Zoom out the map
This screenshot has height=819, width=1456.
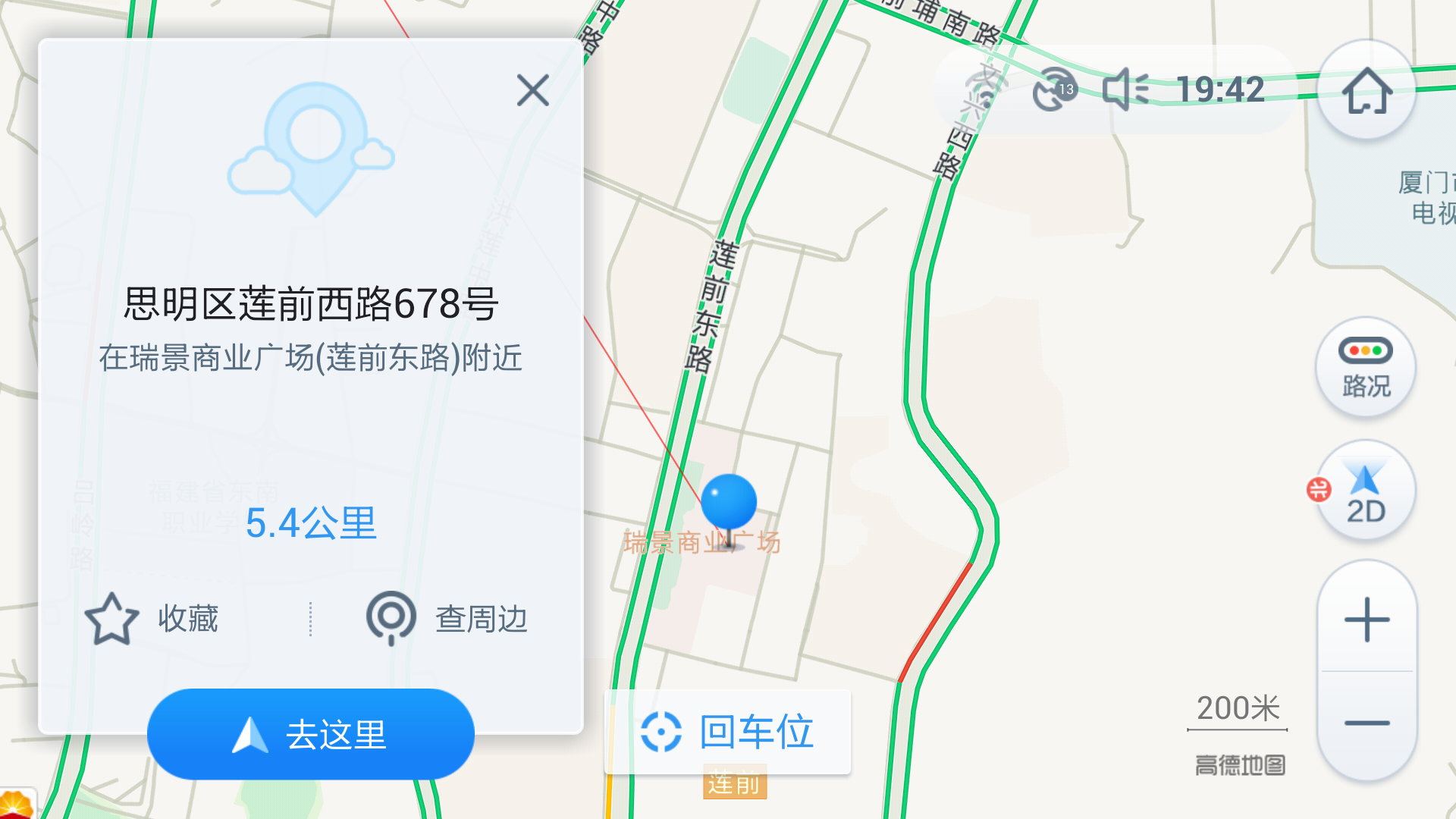1367,723
